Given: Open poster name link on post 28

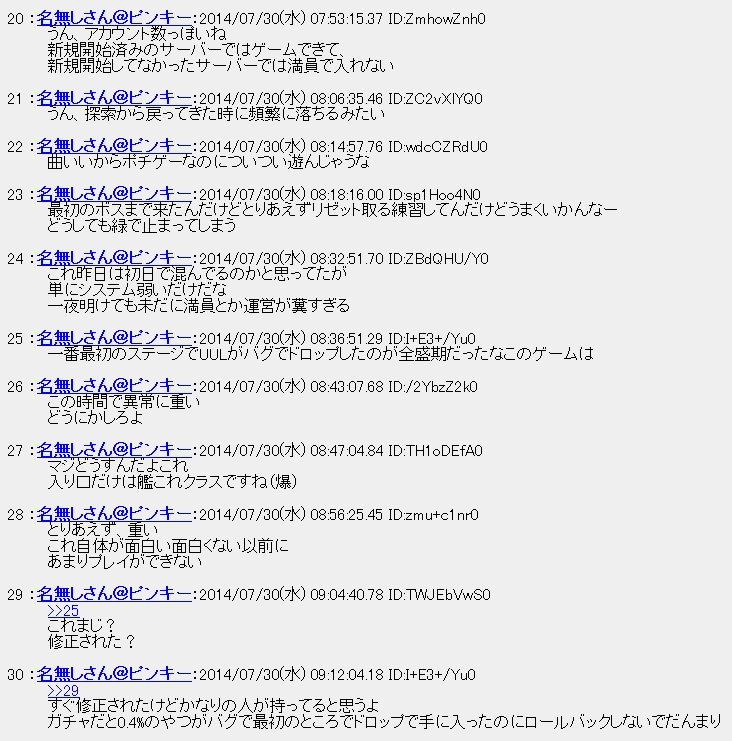Looking at the screenshot, I should (114, 514).
